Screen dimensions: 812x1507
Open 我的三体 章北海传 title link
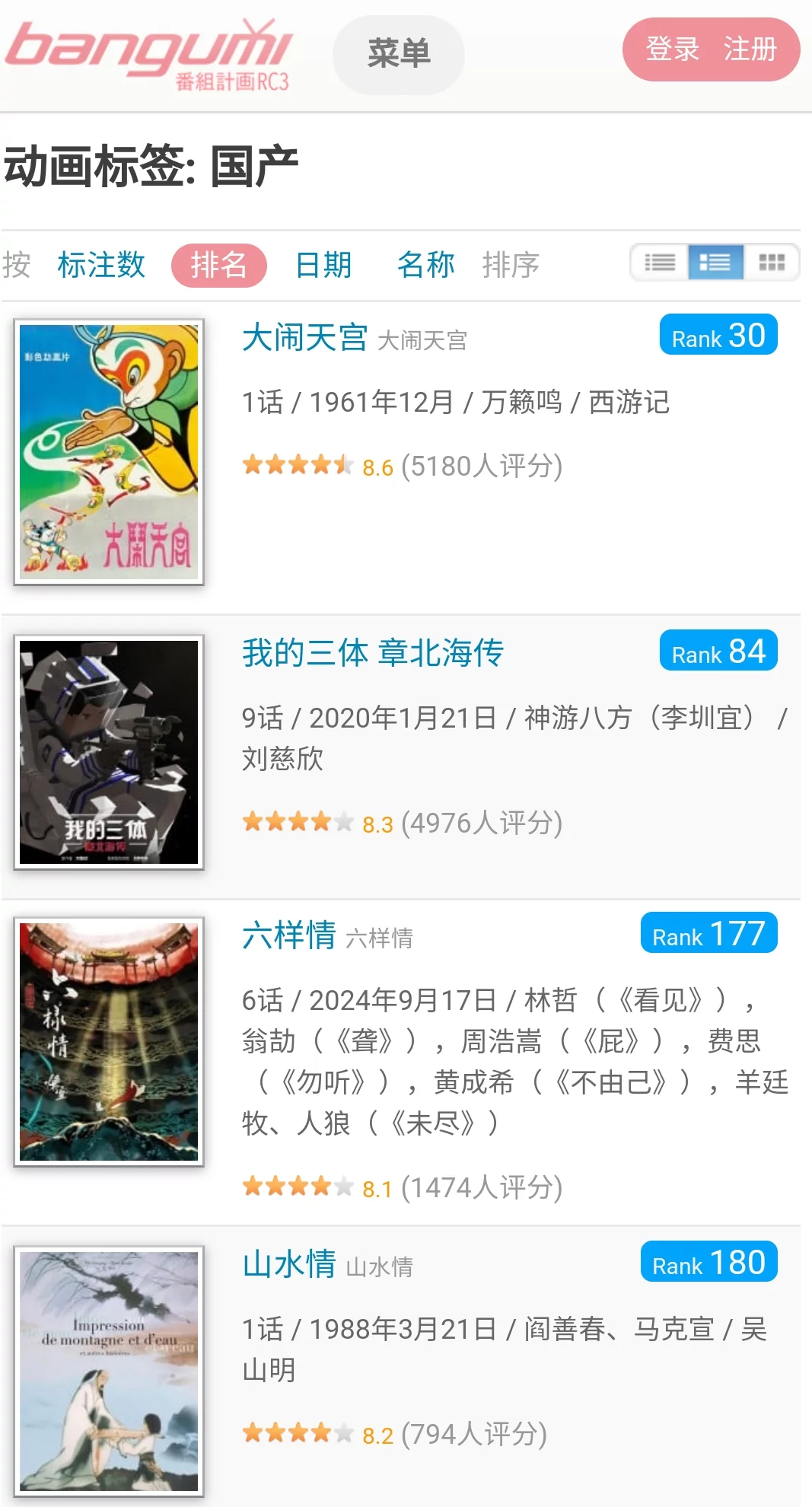pos(372,653)
